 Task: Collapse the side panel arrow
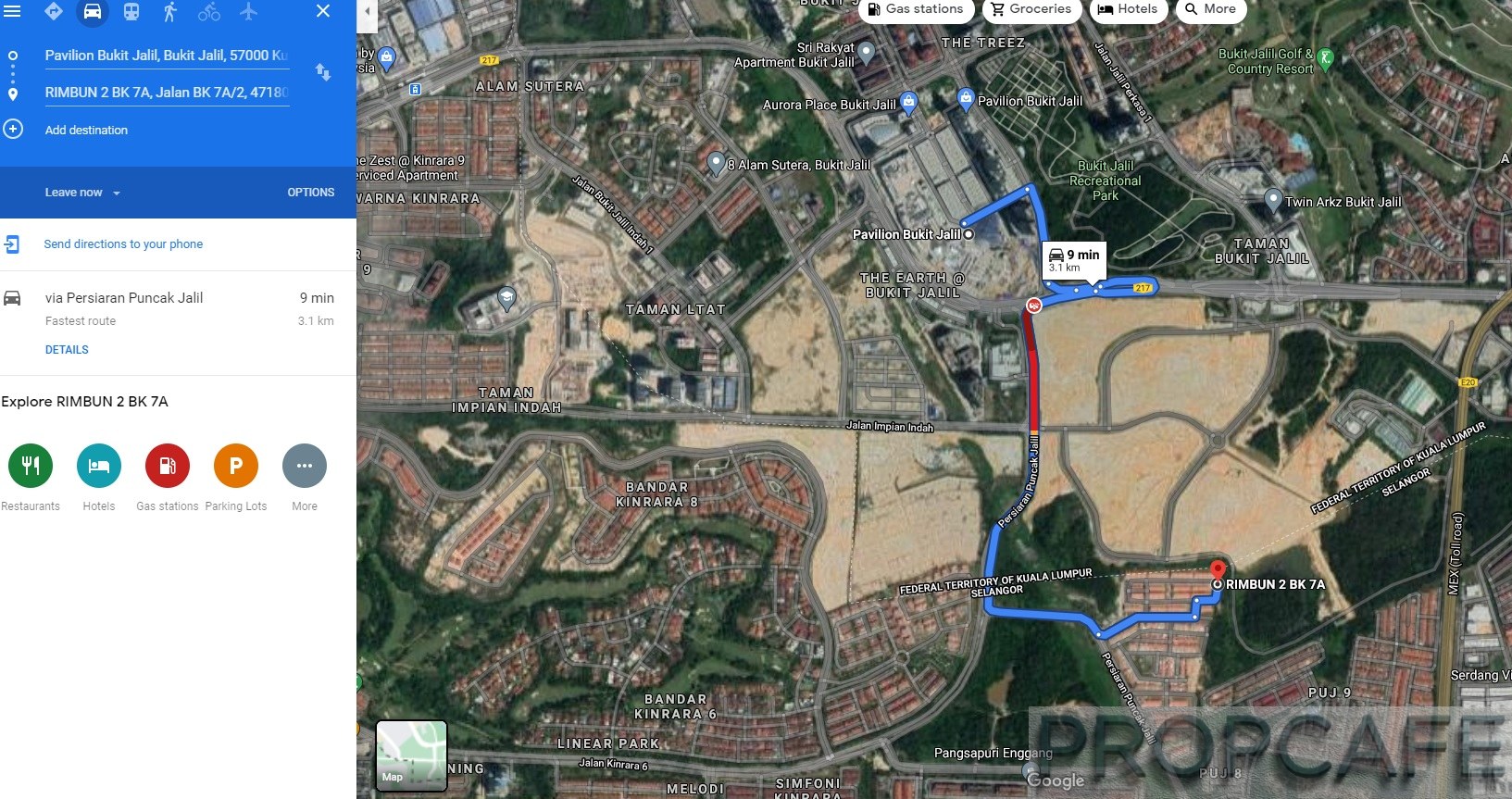coord(368,11)
